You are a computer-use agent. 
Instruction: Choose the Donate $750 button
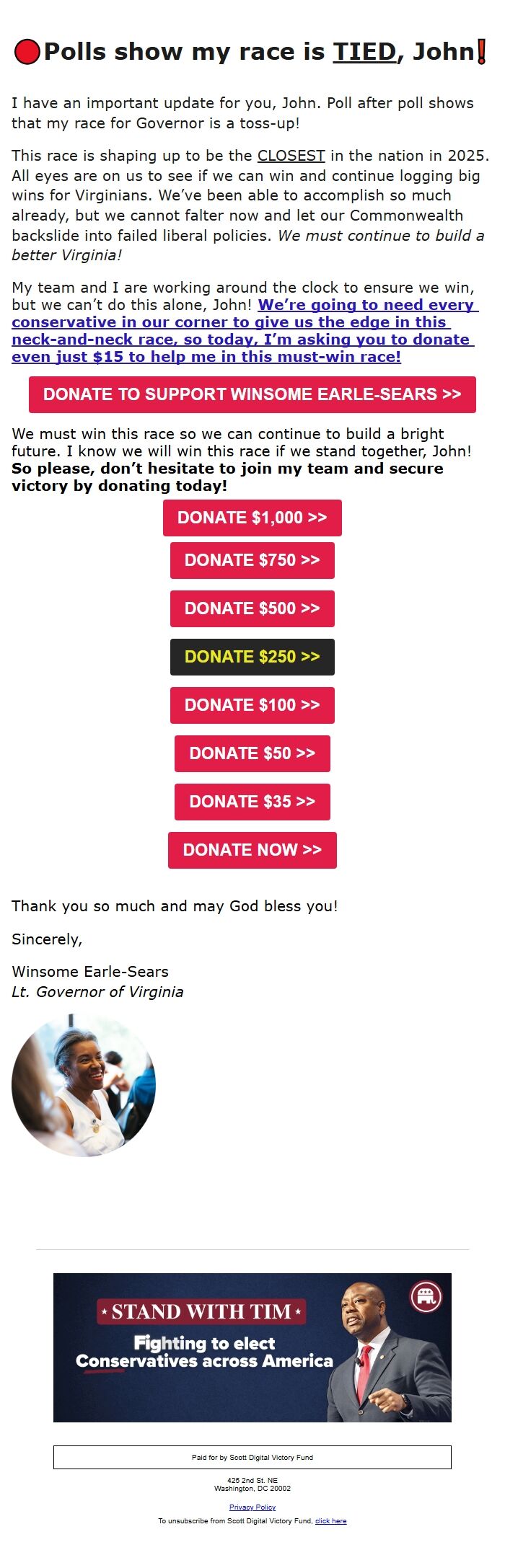pyautogui.click(x=252, y=560)
